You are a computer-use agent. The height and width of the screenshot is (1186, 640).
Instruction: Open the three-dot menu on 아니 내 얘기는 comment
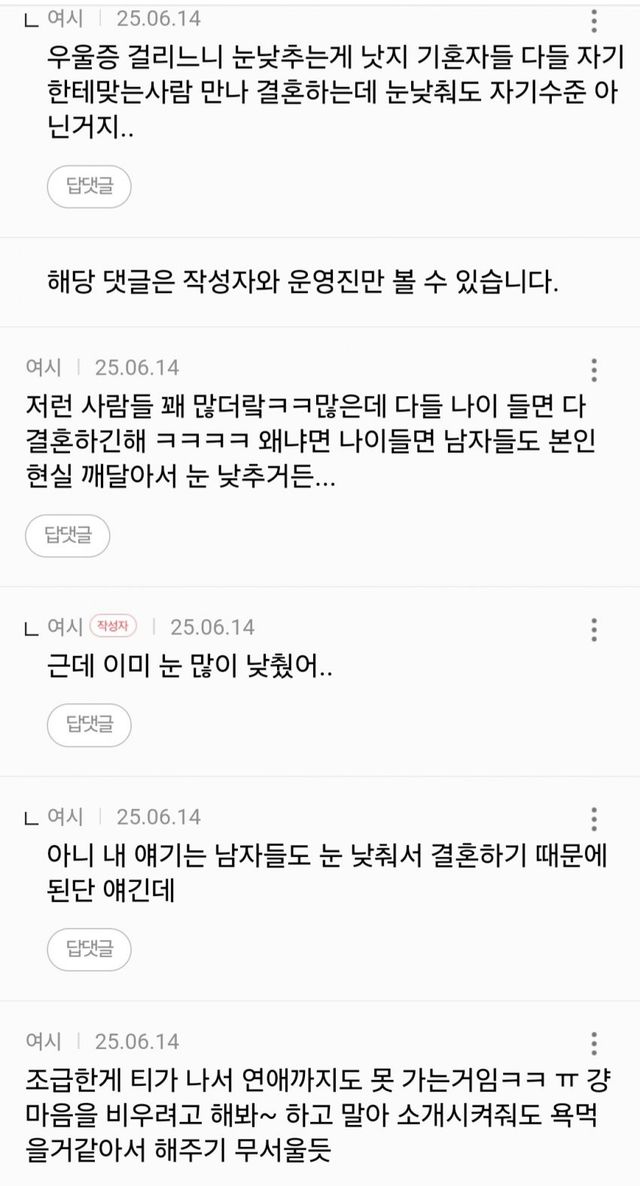tap(595, 819)
